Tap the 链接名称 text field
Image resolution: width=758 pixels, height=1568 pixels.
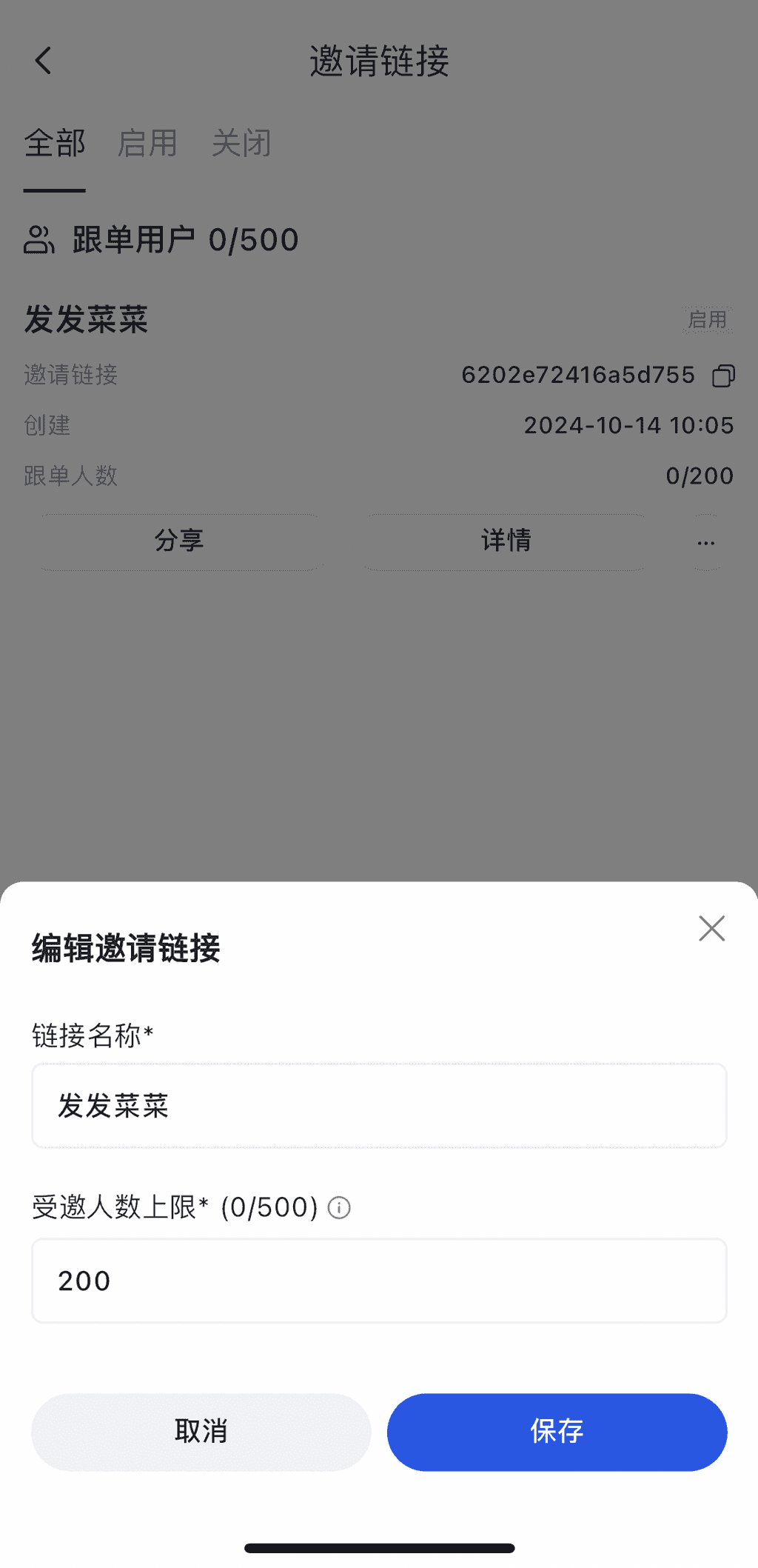(379, 1106)
